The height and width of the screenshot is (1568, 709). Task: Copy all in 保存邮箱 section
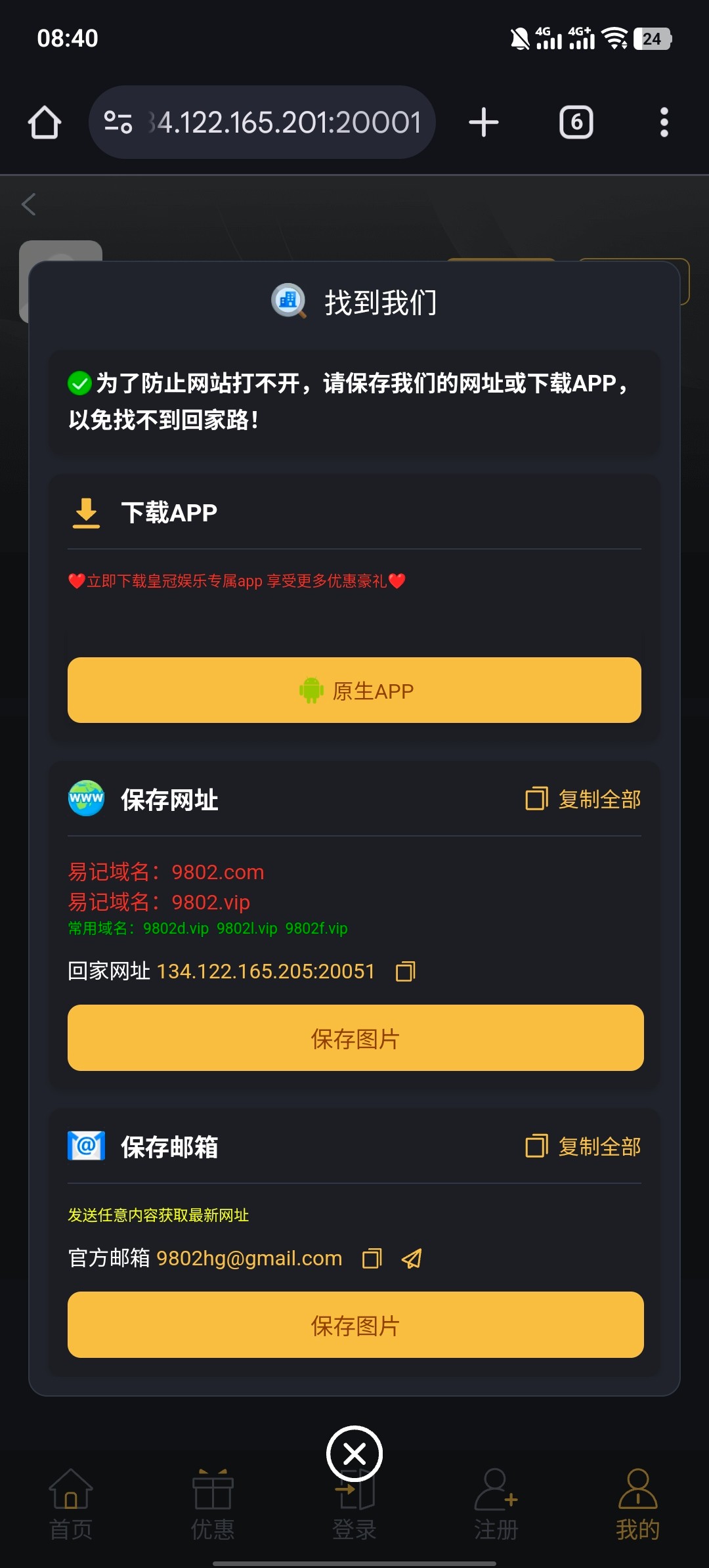tap(583, 1146)
